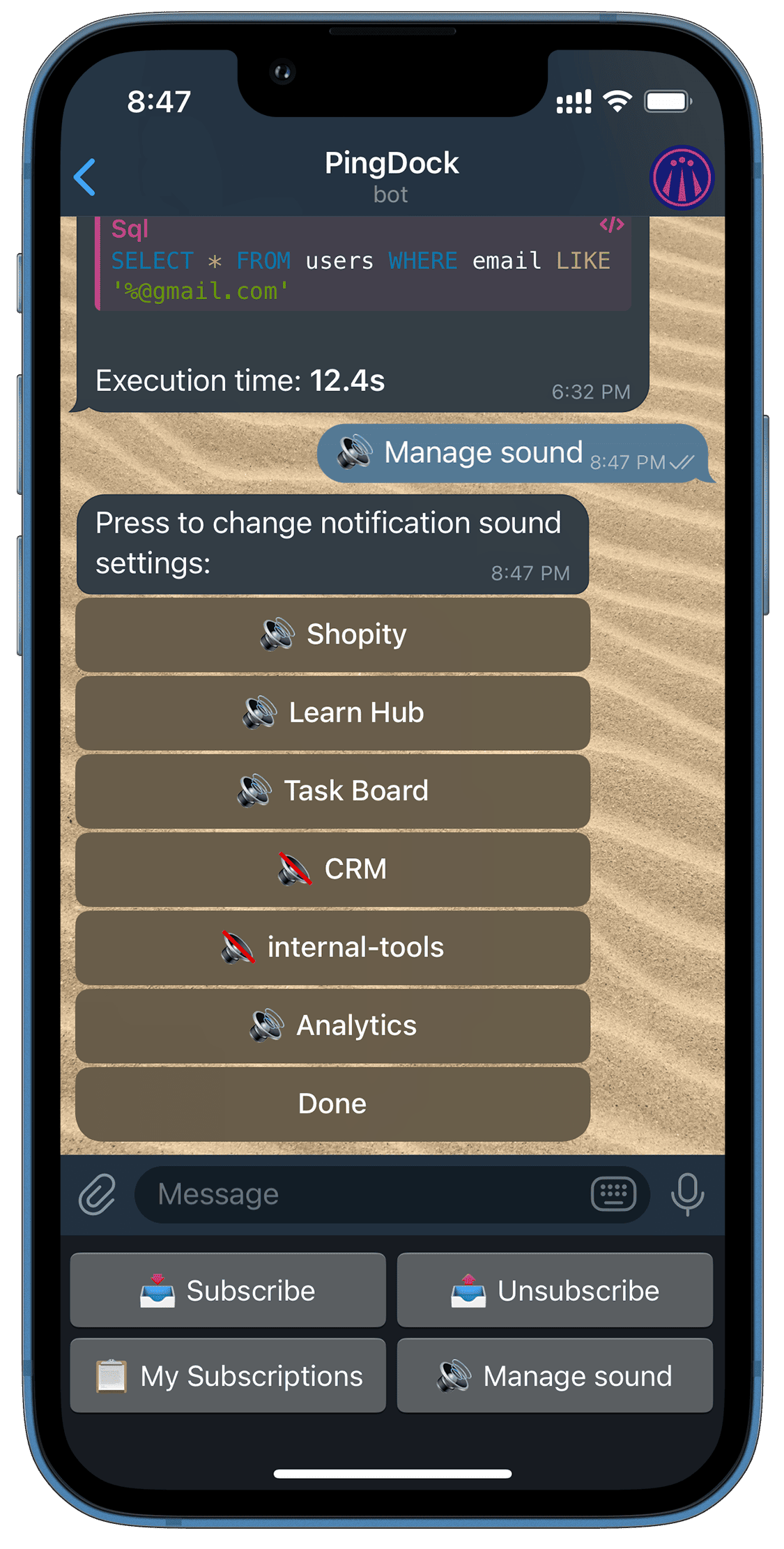Screen dimensions: 784x1549
Task: Mute Task Board notifications
Action: click(332, 791)
